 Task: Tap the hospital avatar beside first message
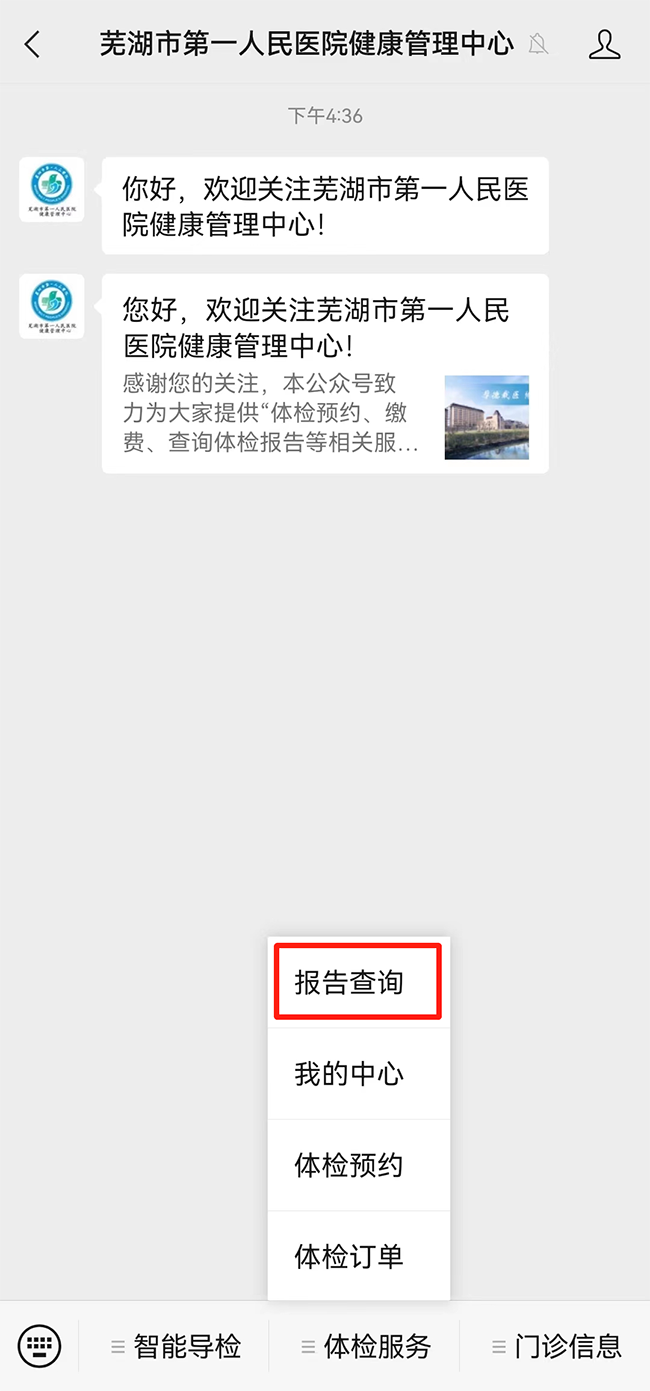51,190
